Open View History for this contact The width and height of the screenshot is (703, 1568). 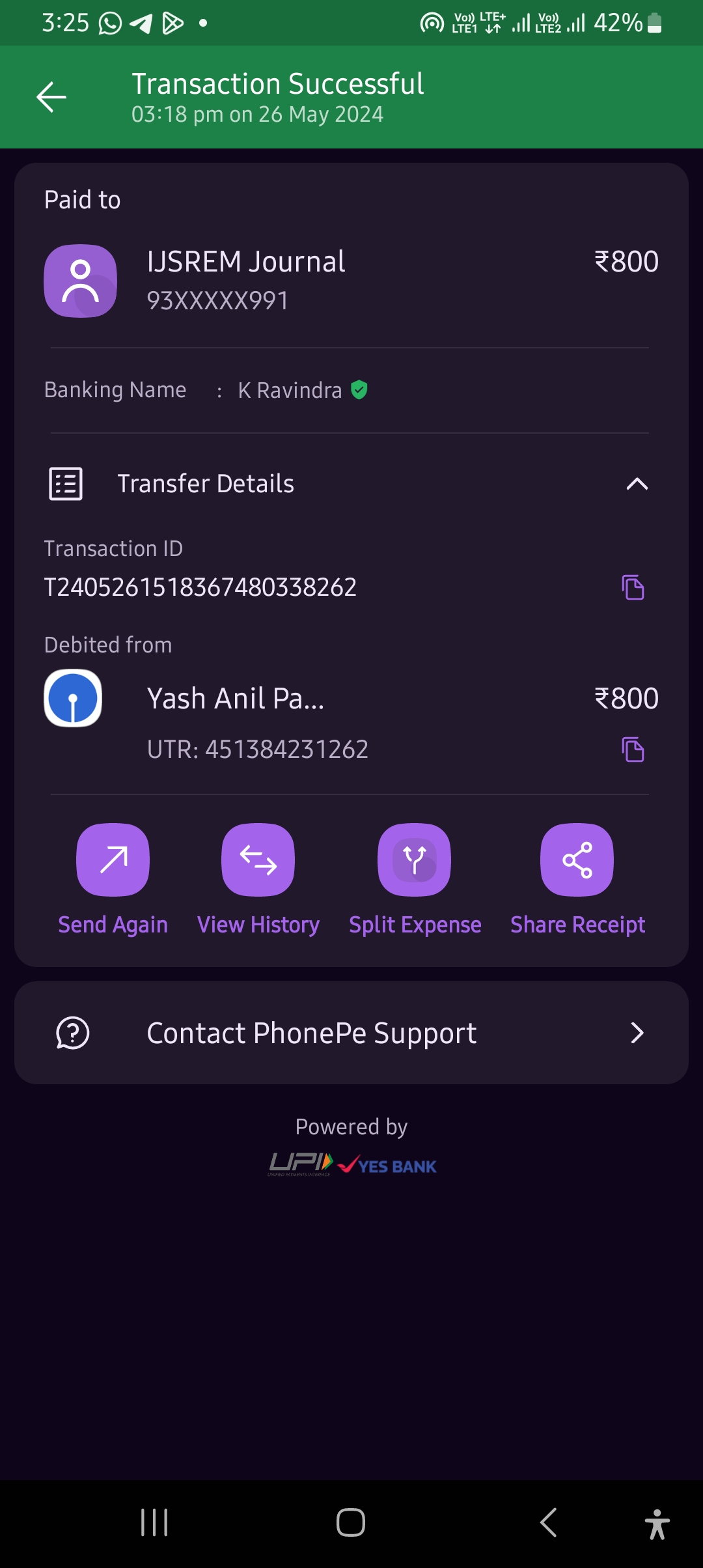258,860
